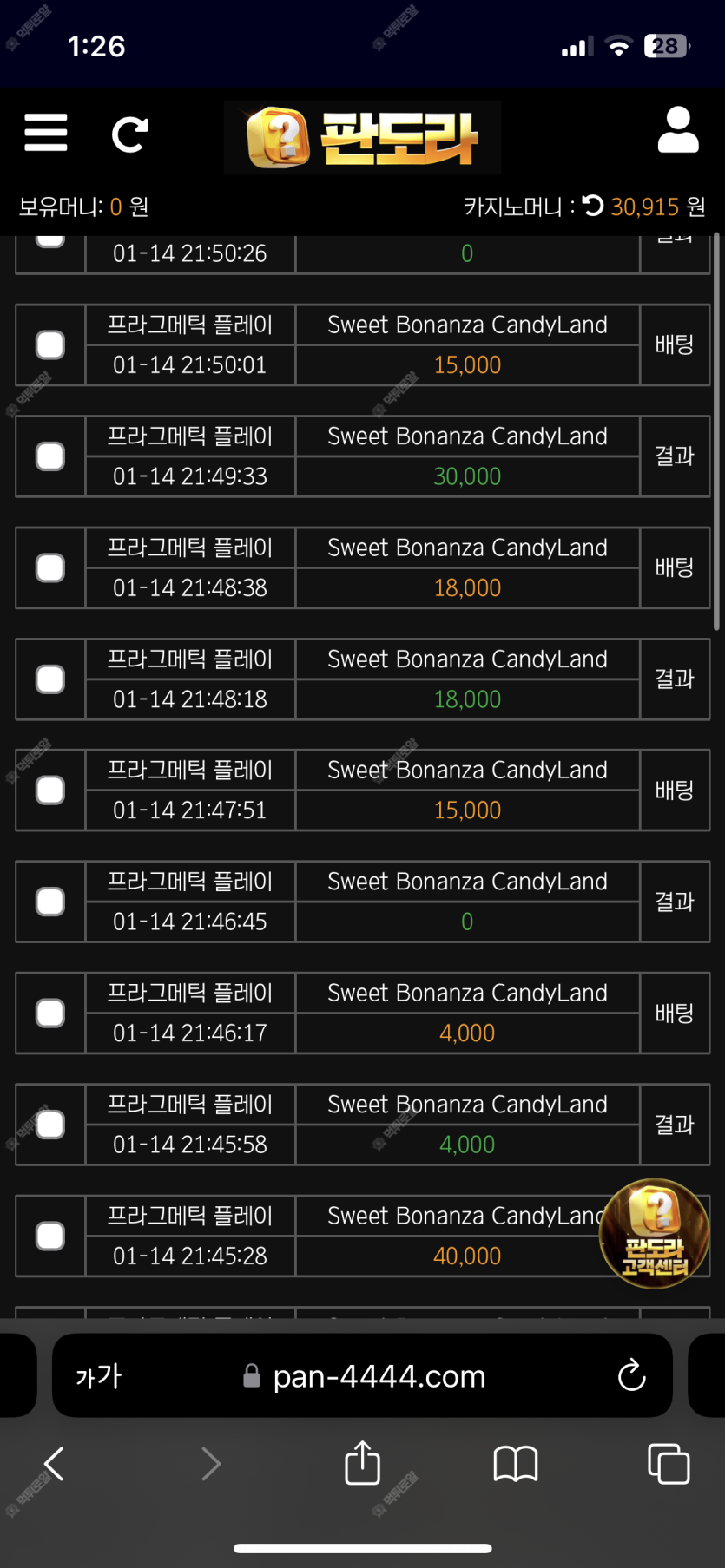Check the 21:45:58 entry's checkbox
The height and width of the screenshot is (1568, 725).
[50, 1125]
